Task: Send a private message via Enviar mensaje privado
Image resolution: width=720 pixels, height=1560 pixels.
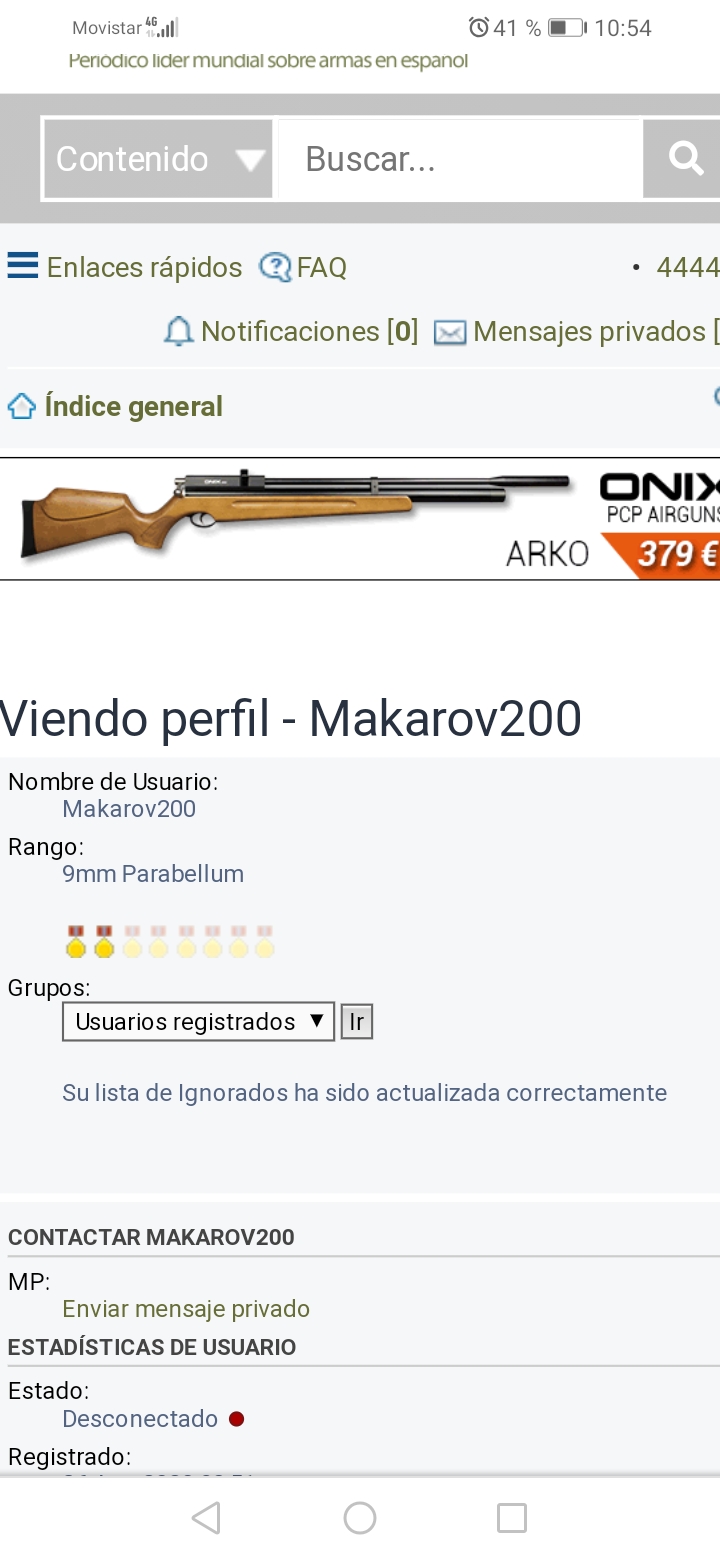Action: pos(186,1308)
